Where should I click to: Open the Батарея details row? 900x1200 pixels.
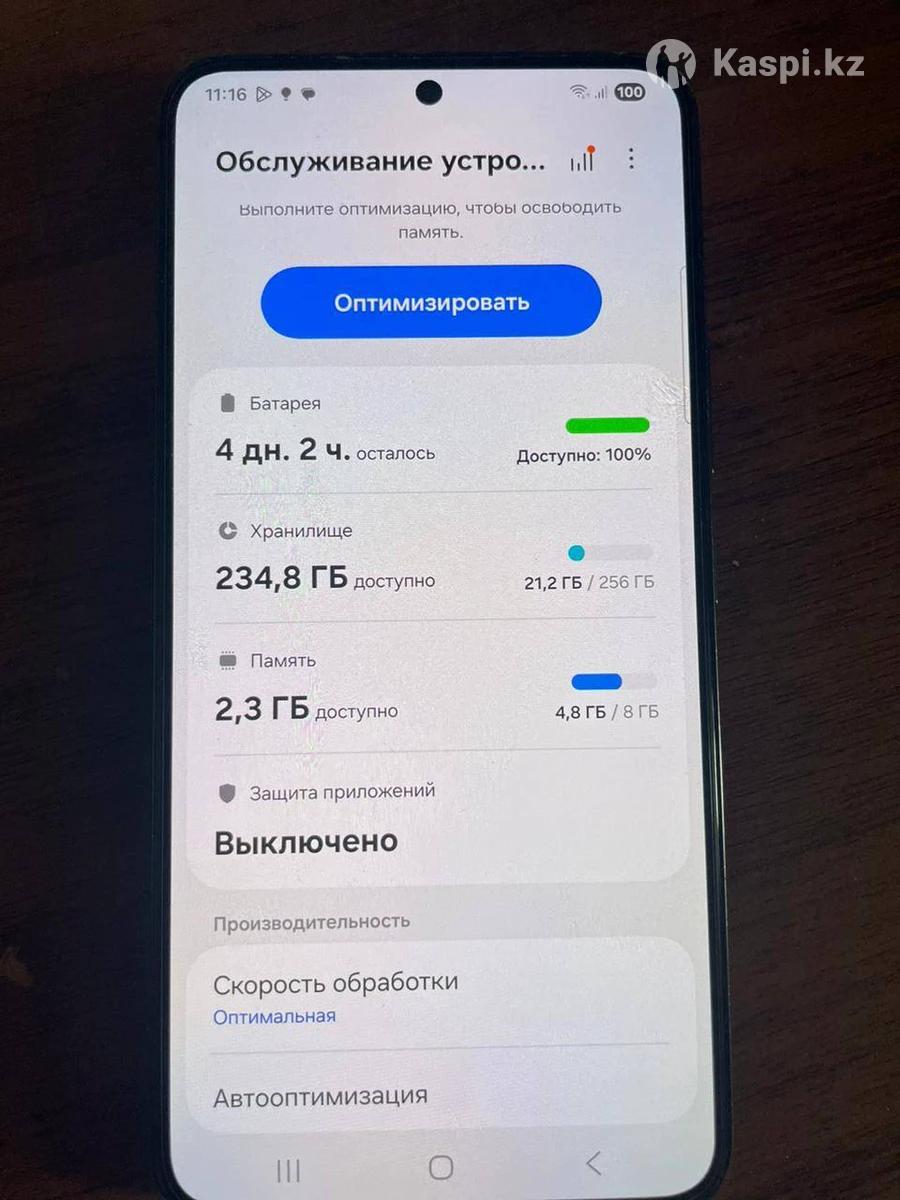(435, 430)
